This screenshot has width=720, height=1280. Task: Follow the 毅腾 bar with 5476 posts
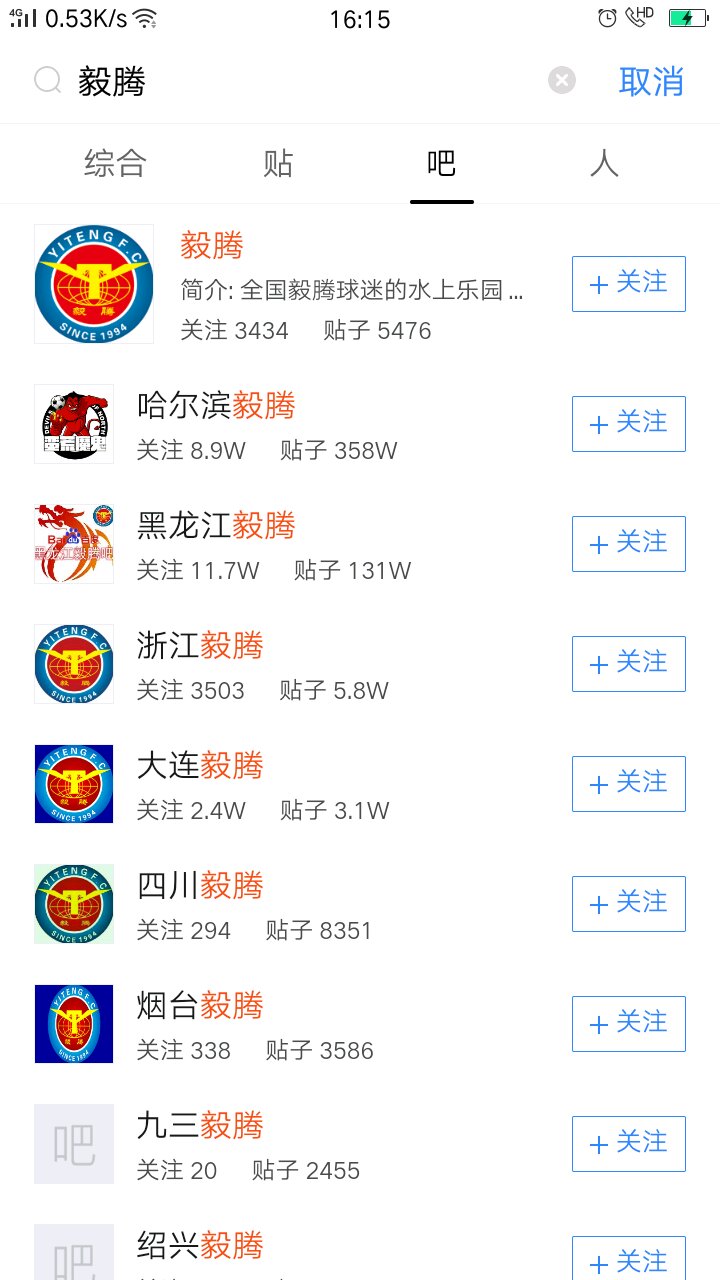[628, 284]
